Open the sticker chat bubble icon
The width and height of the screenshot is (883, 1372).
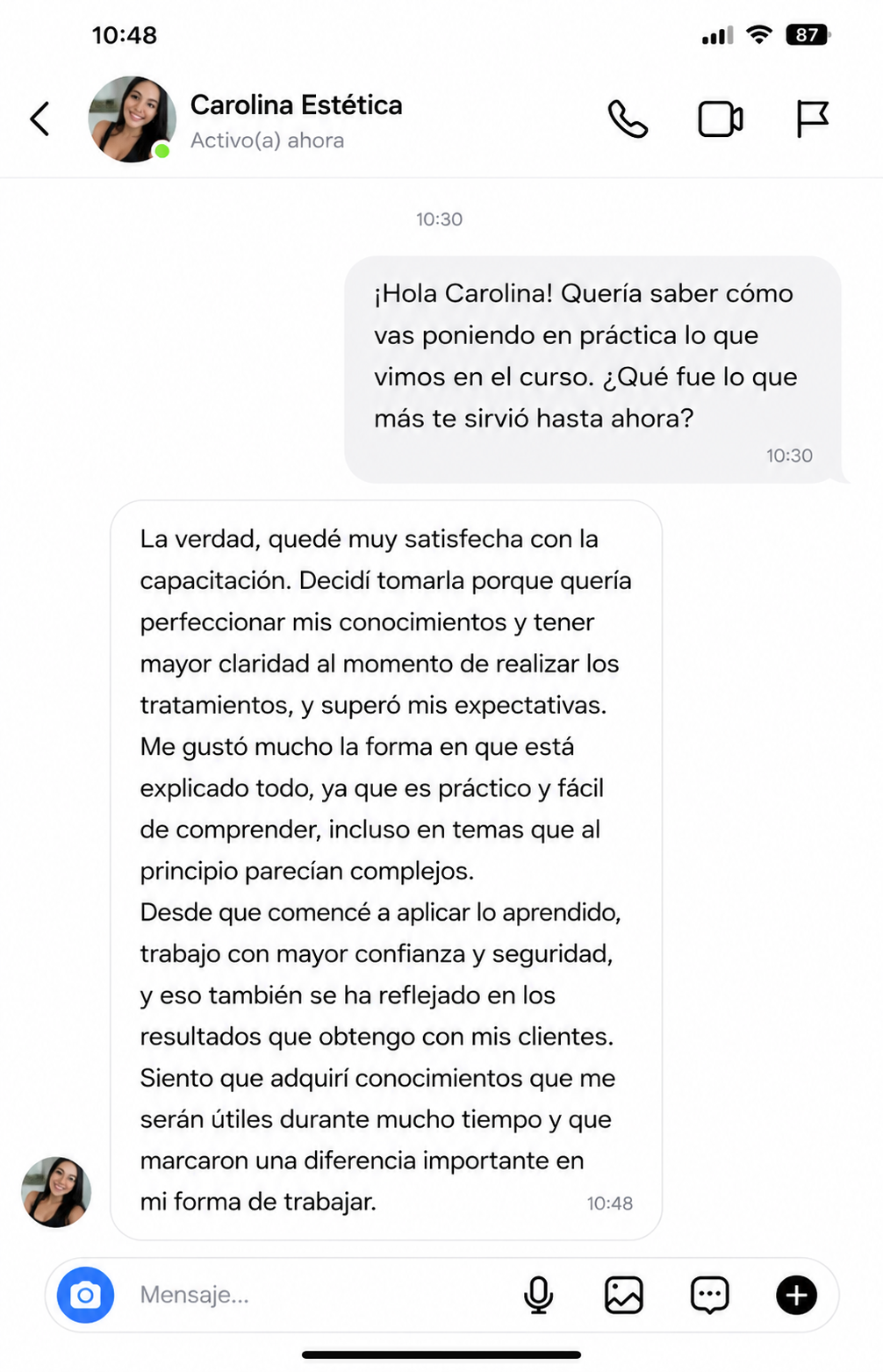(709, 1294)
